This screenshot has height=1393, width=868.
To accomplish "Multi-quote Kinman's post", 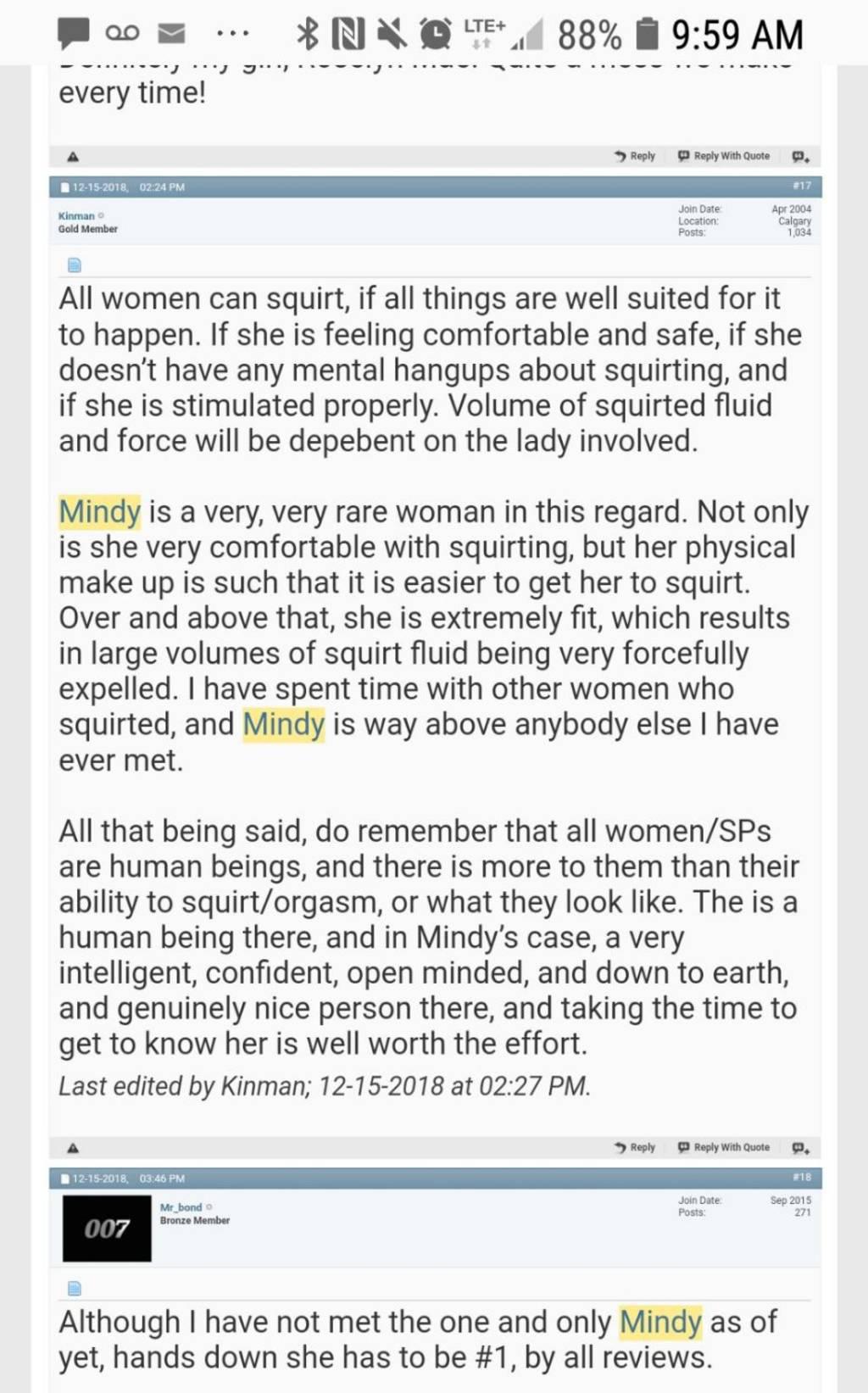I will pyautogui.click(x=800, y=1148).
